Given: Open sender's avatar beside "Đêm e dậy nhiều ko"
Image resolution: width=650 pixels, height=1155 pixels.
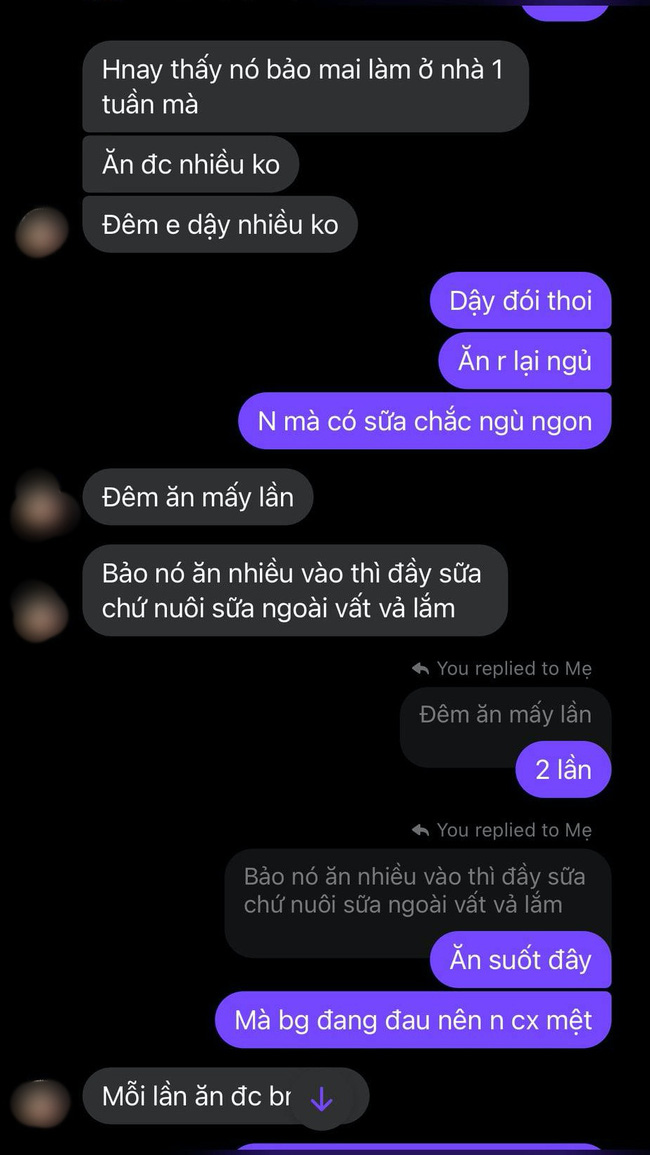Looking at the screenshot, I should click(x=42, y=229).
